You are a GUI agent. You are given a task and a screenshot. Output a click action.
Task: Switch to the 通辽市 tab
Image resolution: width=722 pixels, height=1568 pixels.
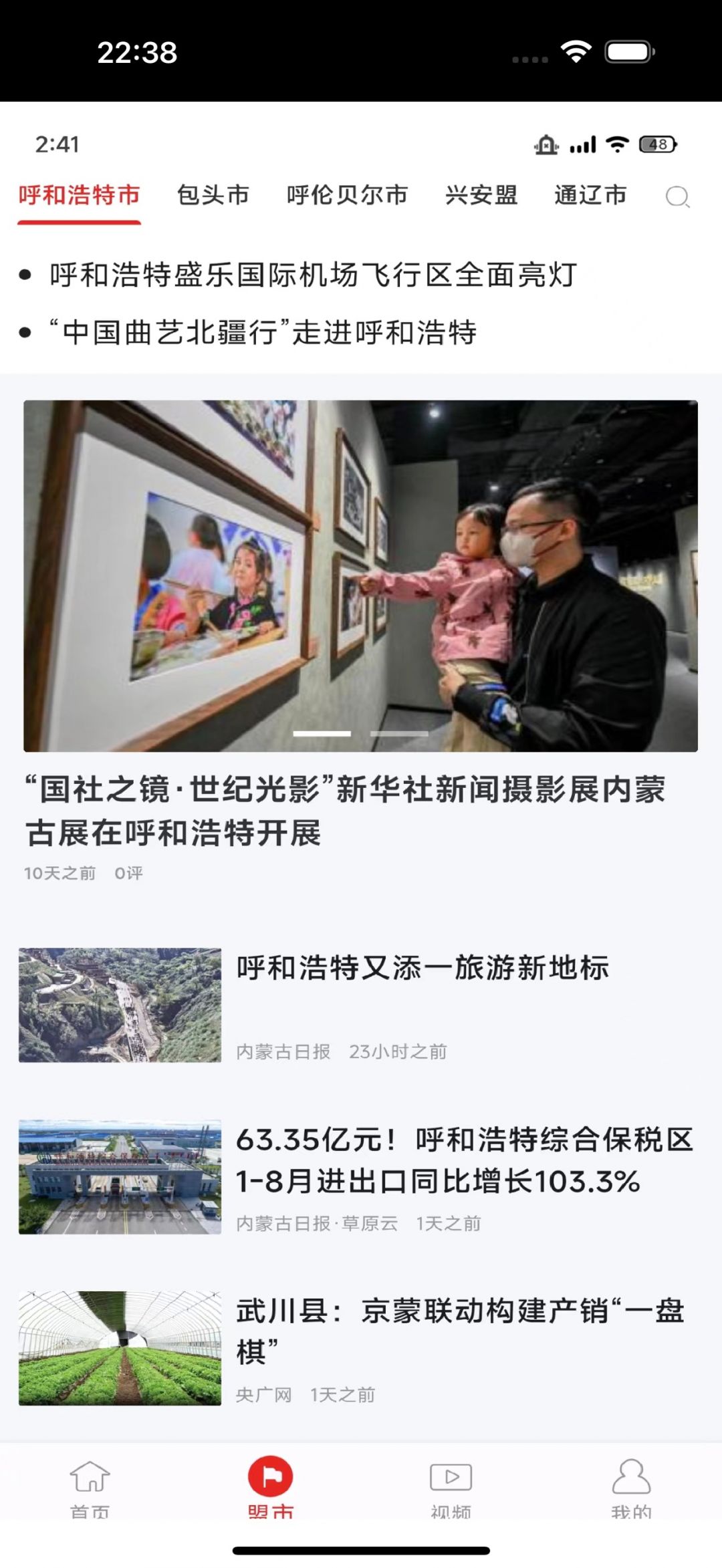pos(590,195)
